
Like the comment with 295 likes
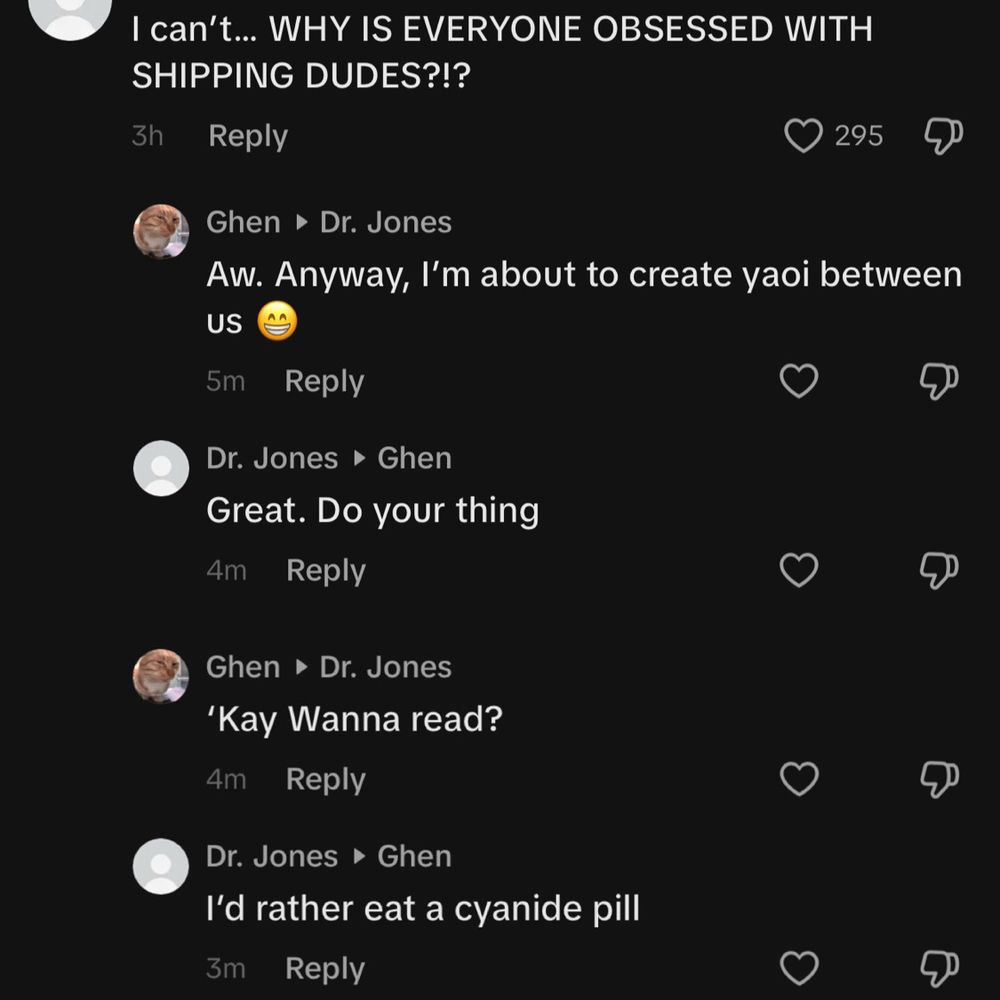click(x=803, y=136)
